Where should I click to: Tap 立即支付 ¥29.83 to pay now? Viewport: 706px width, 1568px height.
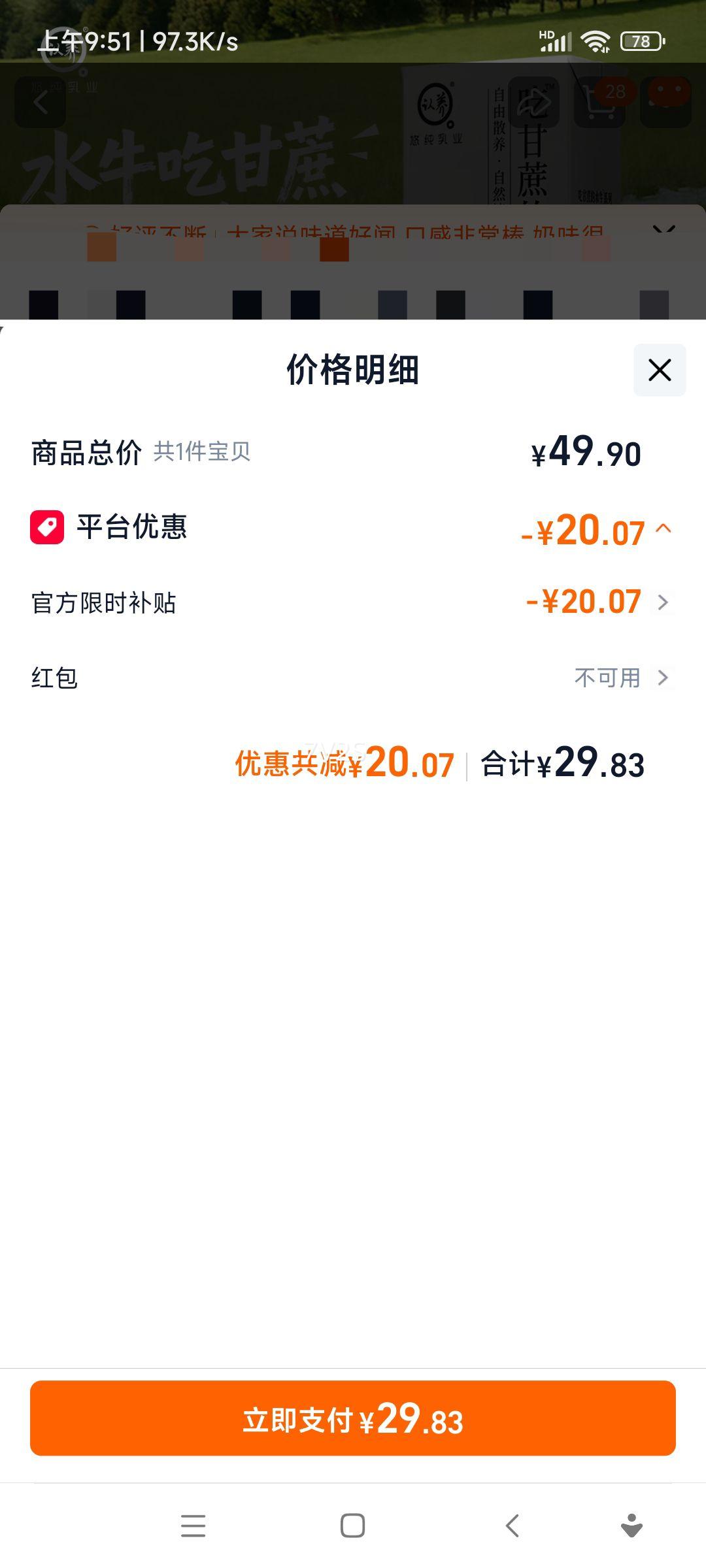point(353,1418)
